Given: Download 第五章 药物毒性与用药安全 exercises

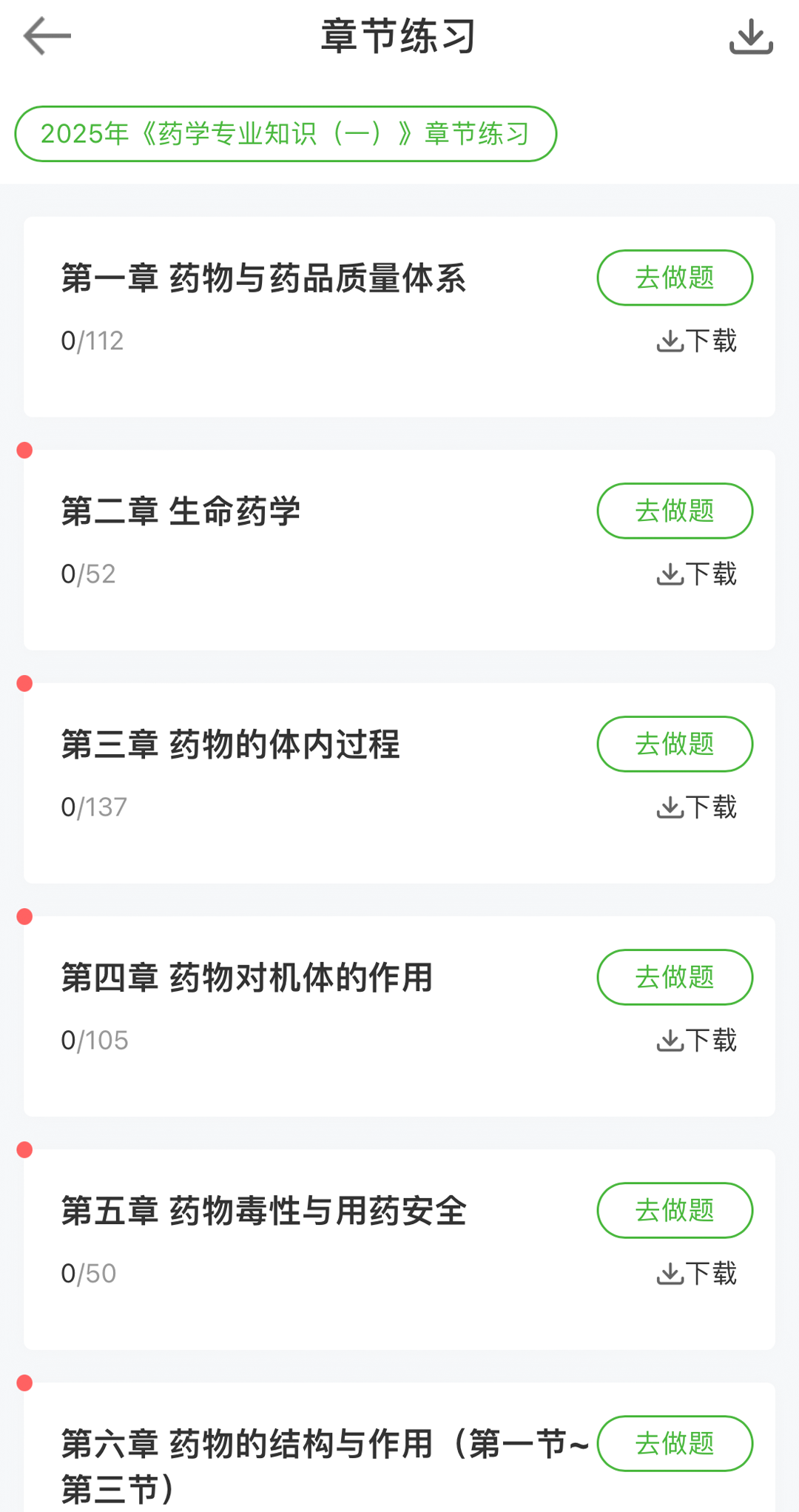Looking at the screenshot, I should click(697, 1274).
